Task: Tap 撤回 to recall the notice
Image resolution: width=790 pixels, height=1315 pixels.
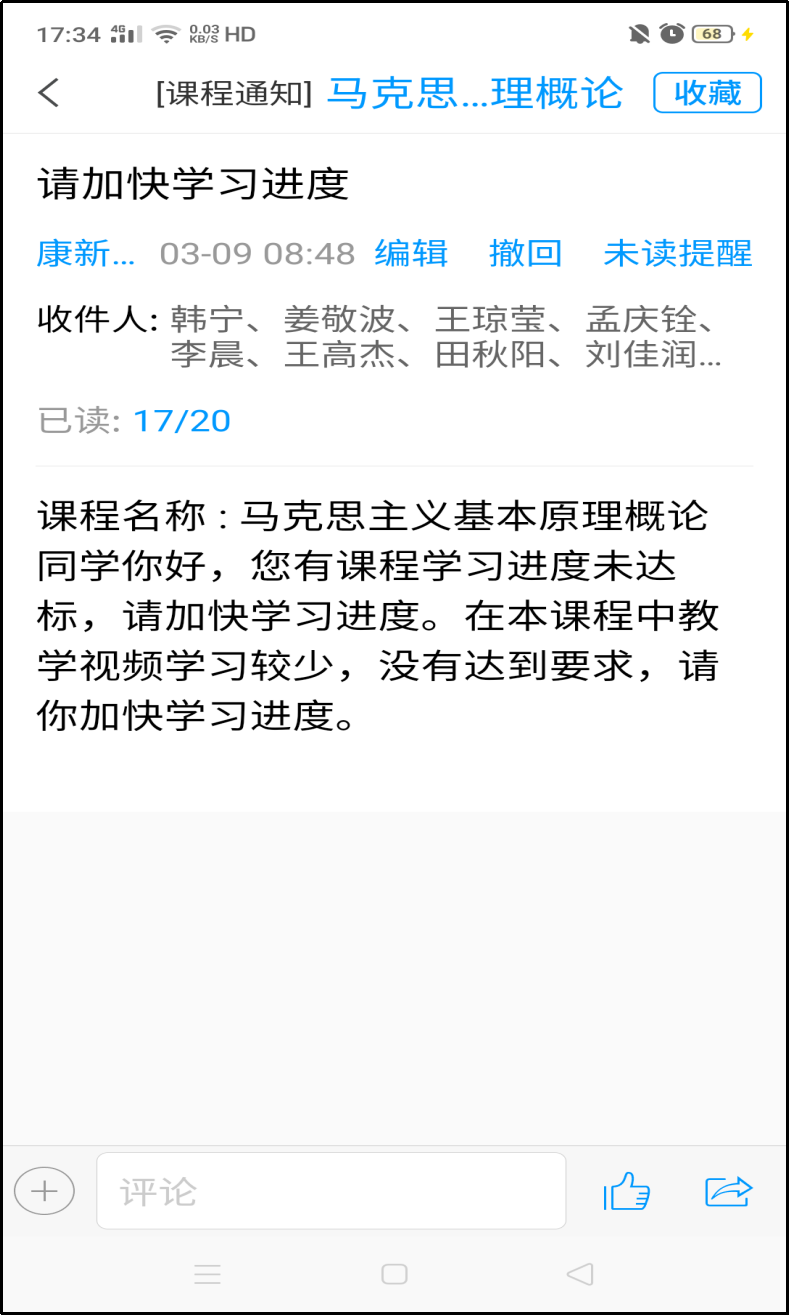Action: [x=525, y=253]
